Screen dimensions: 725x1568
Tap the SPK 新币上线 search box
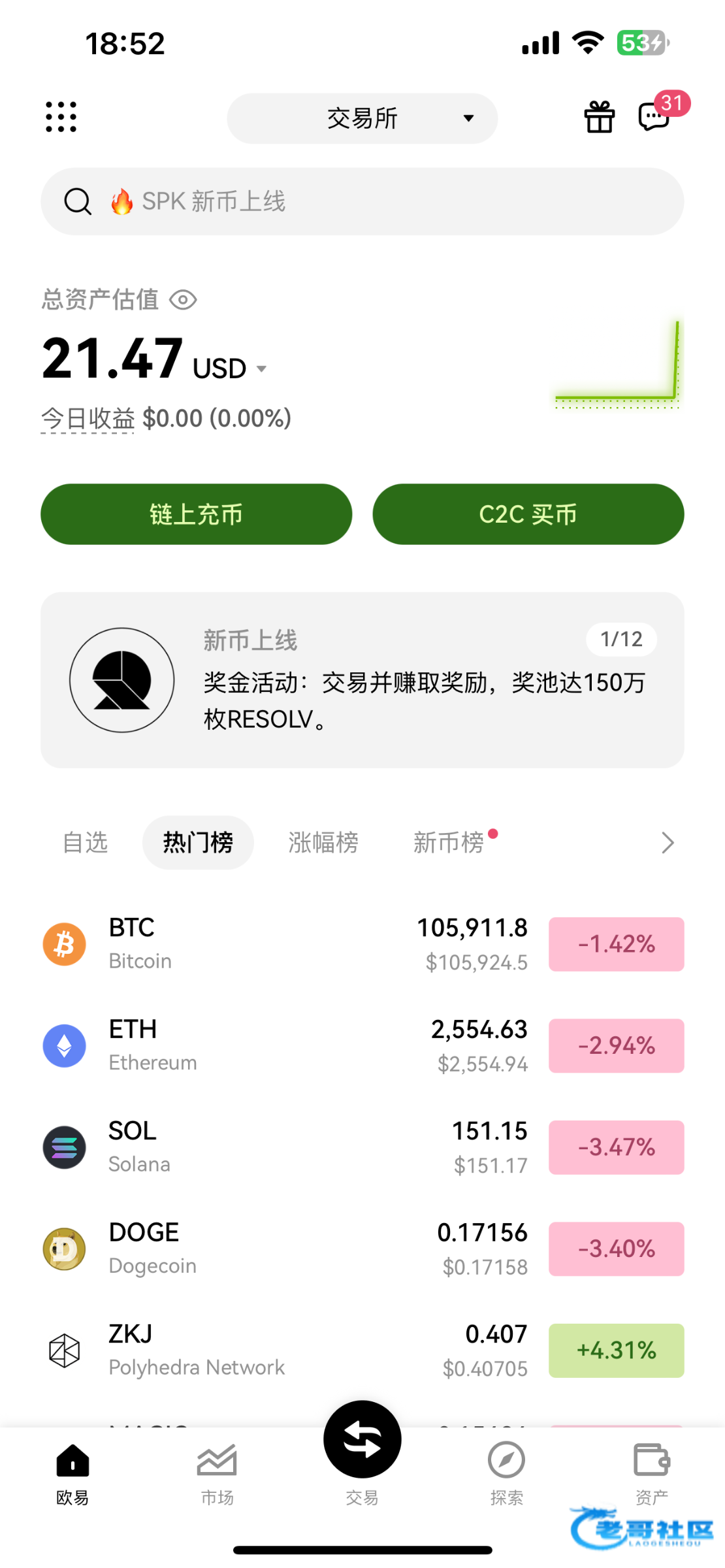click(362, 201)
